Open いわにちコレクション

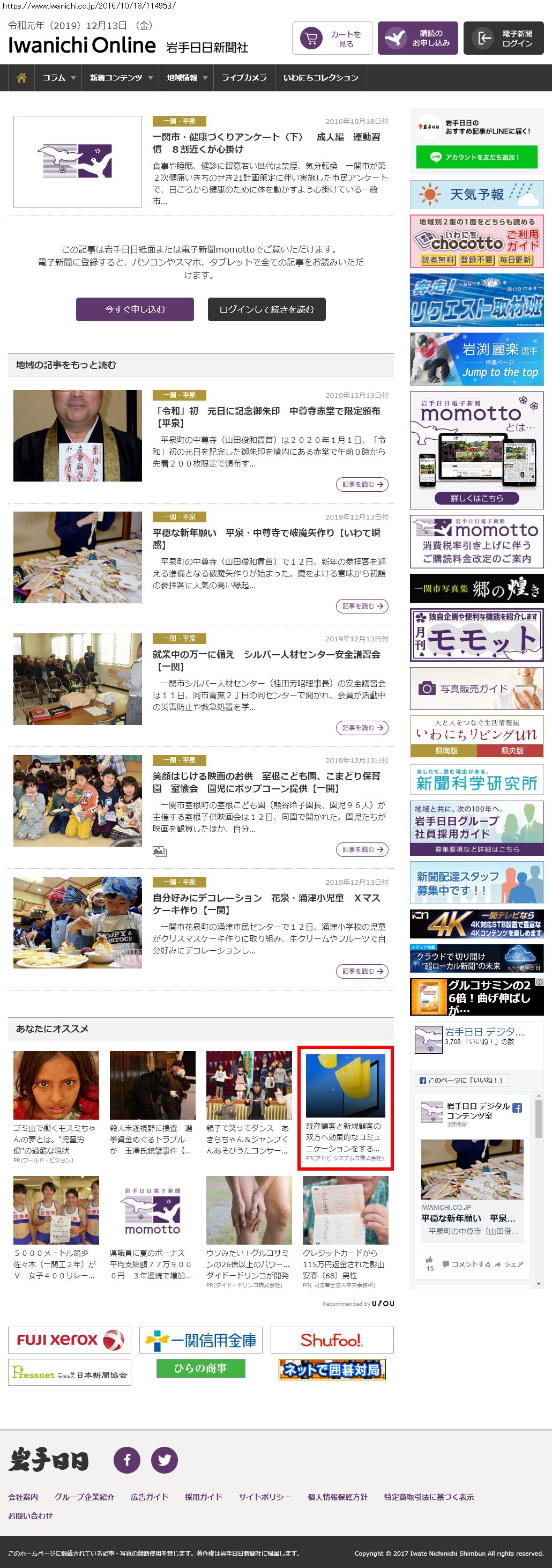pyautogui.click(x=320, y=78)
